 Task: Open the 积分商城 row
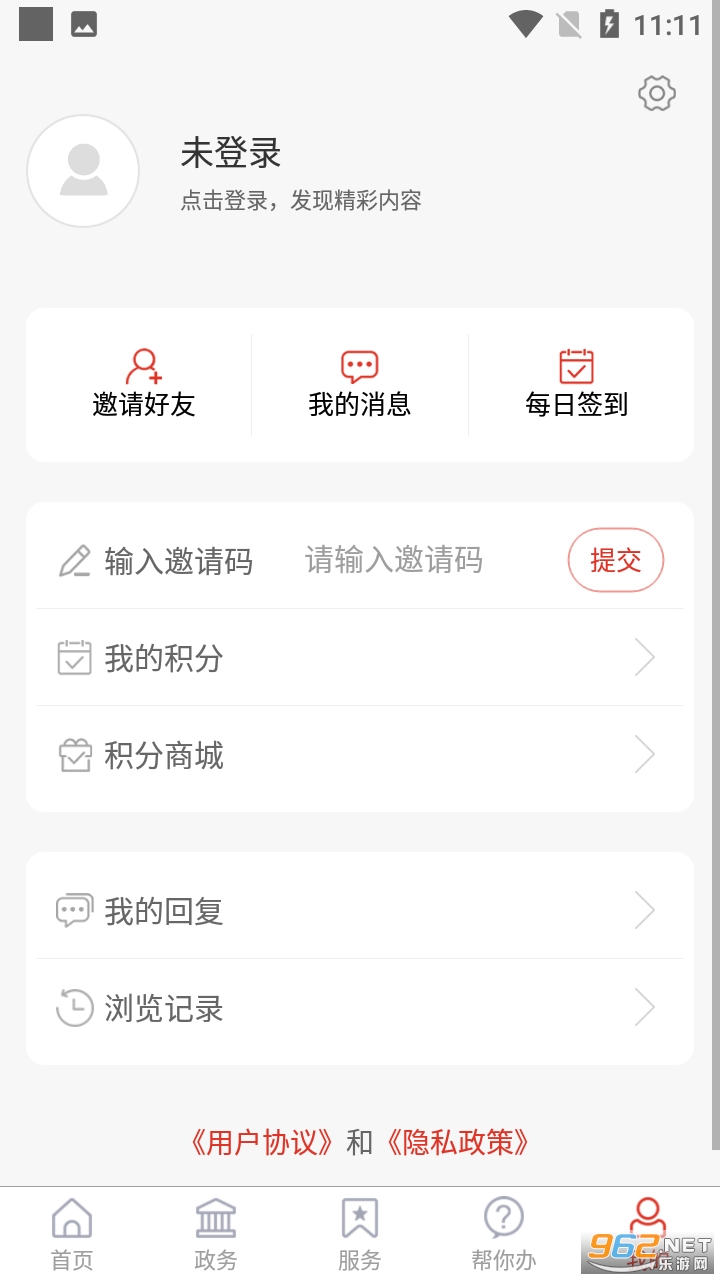tap(360, 756)
